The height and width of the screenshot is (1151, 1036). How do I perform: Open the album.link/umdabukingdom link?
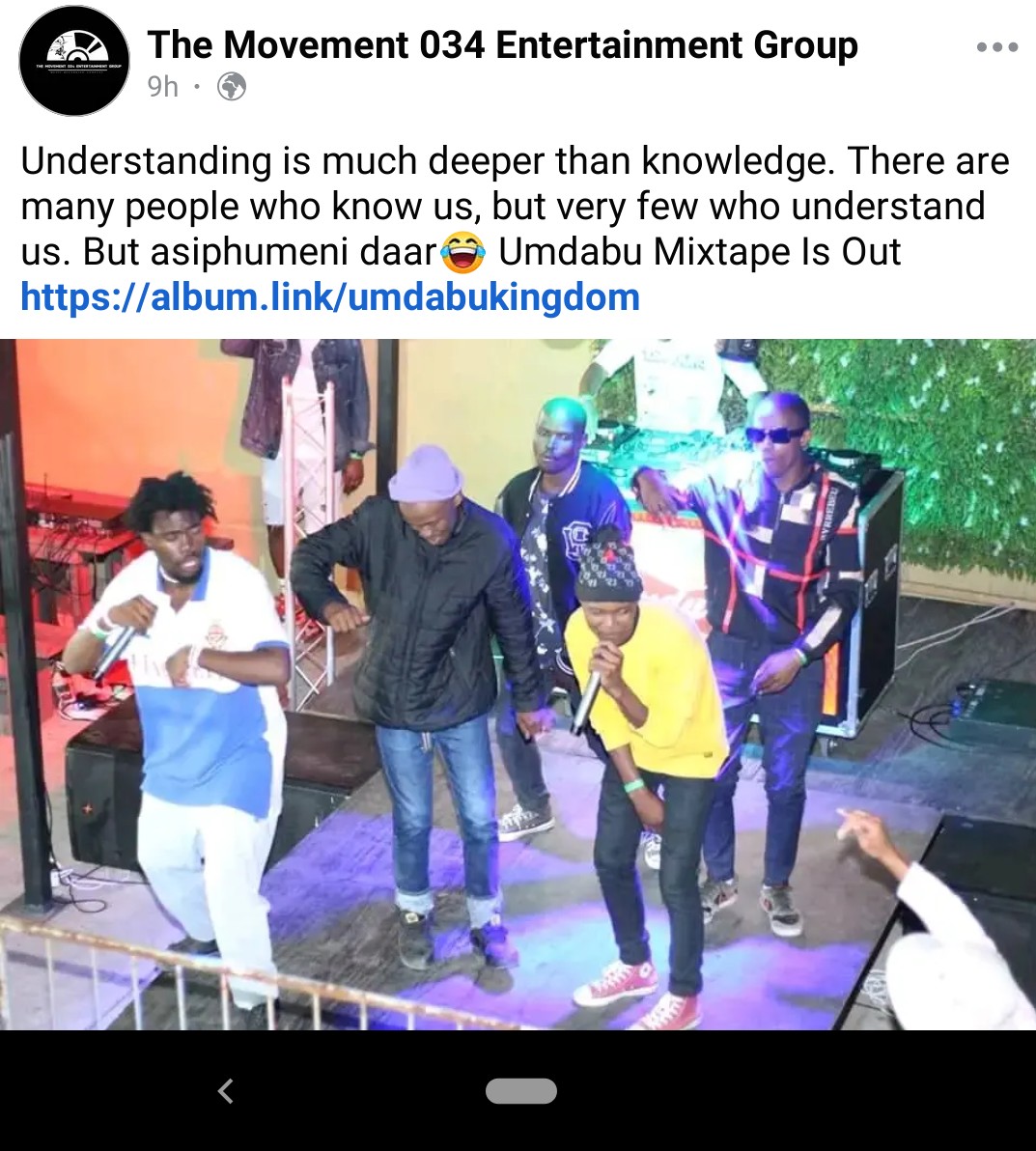tap(330, 297)
